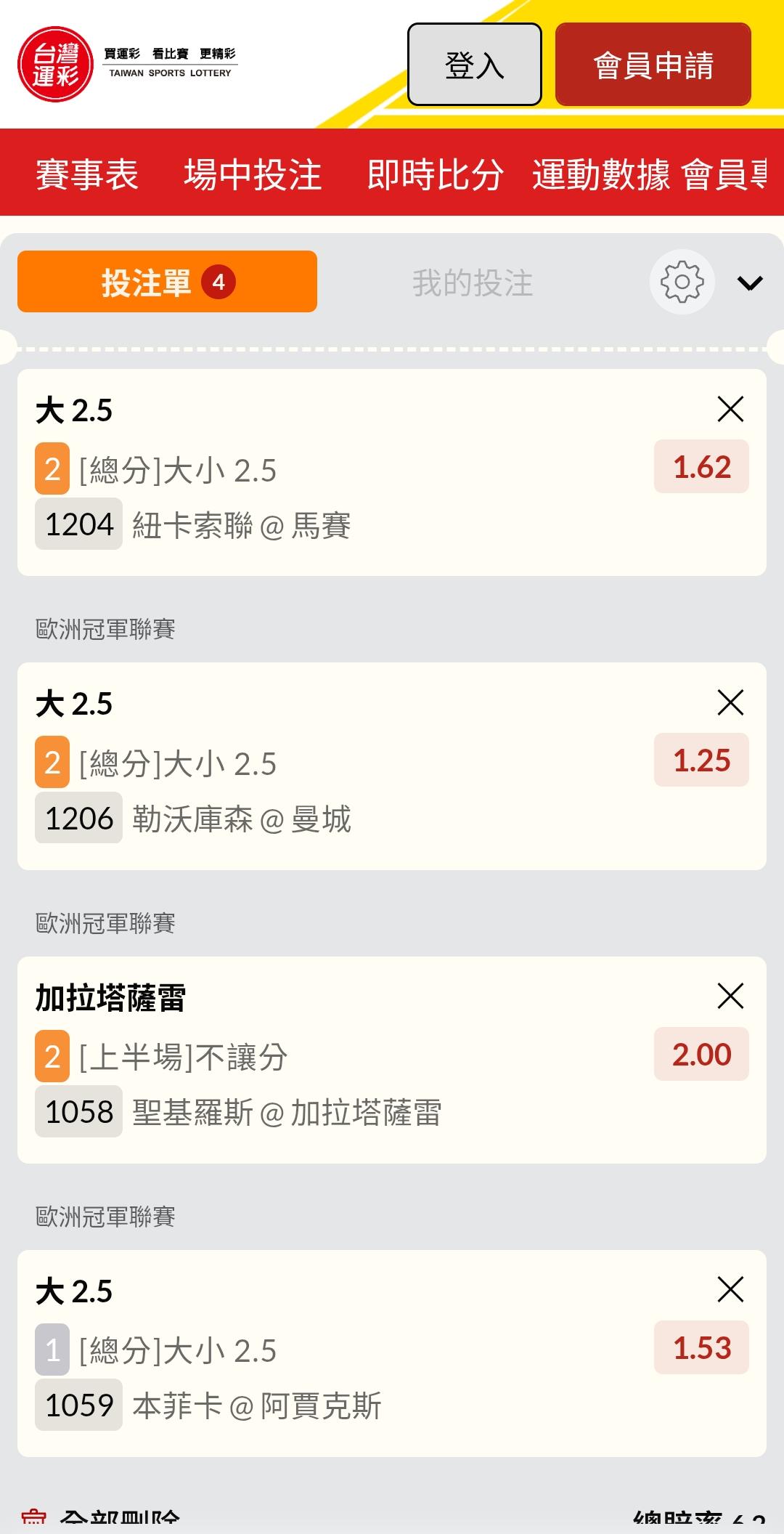Go to 賽事表 schedule

click(x=87, y=174)
